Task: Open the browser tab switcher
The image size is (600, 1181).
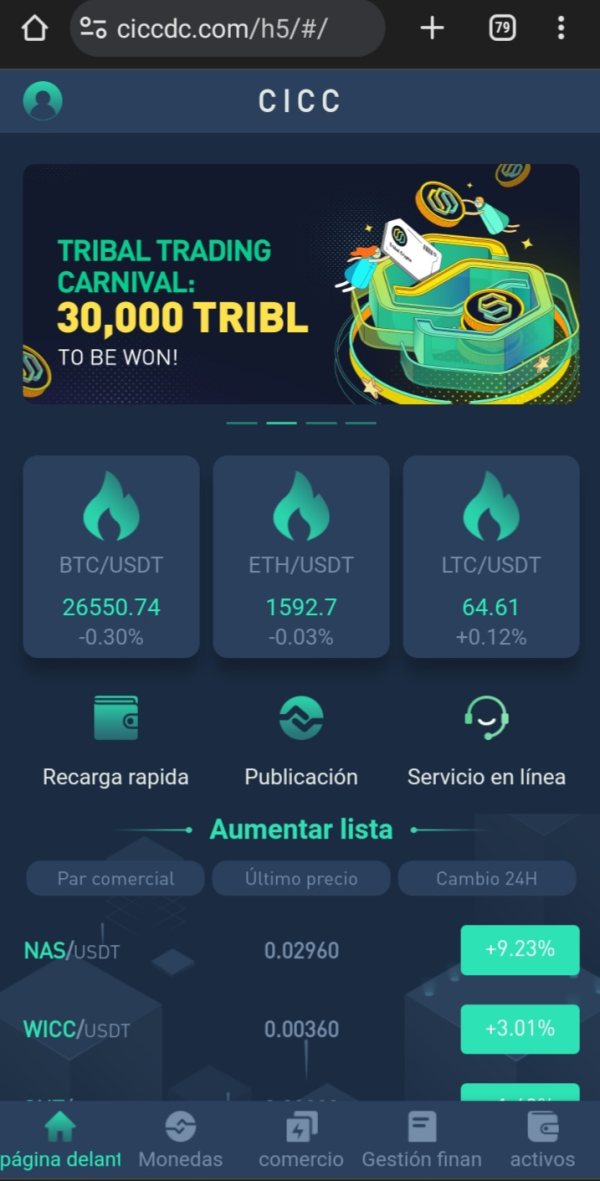Action: pos(502,29)
